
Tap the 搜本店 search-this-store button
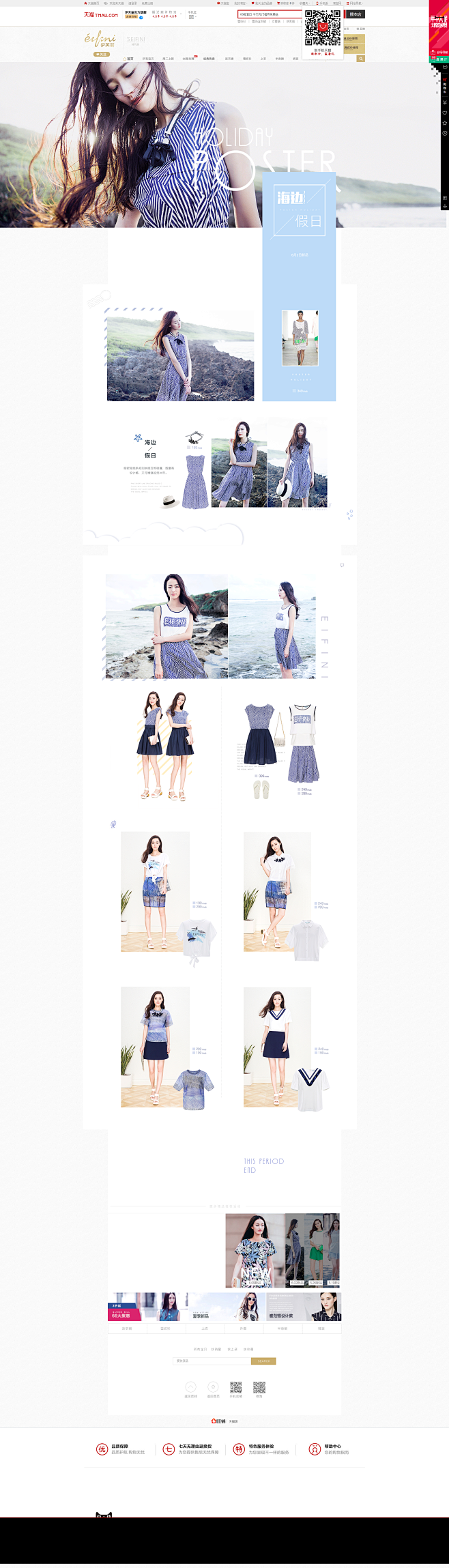coord(355,14)
